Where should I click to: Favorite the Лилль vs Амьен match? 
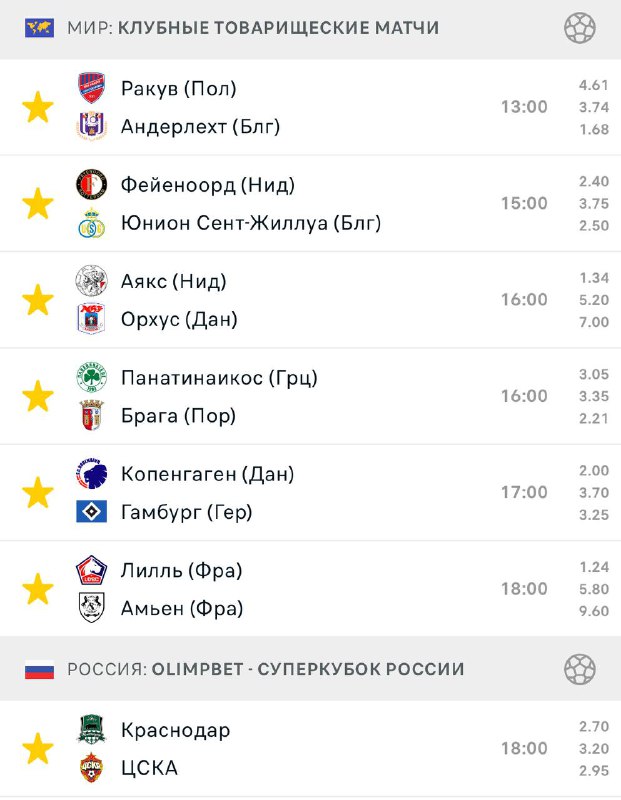point(38,588)
